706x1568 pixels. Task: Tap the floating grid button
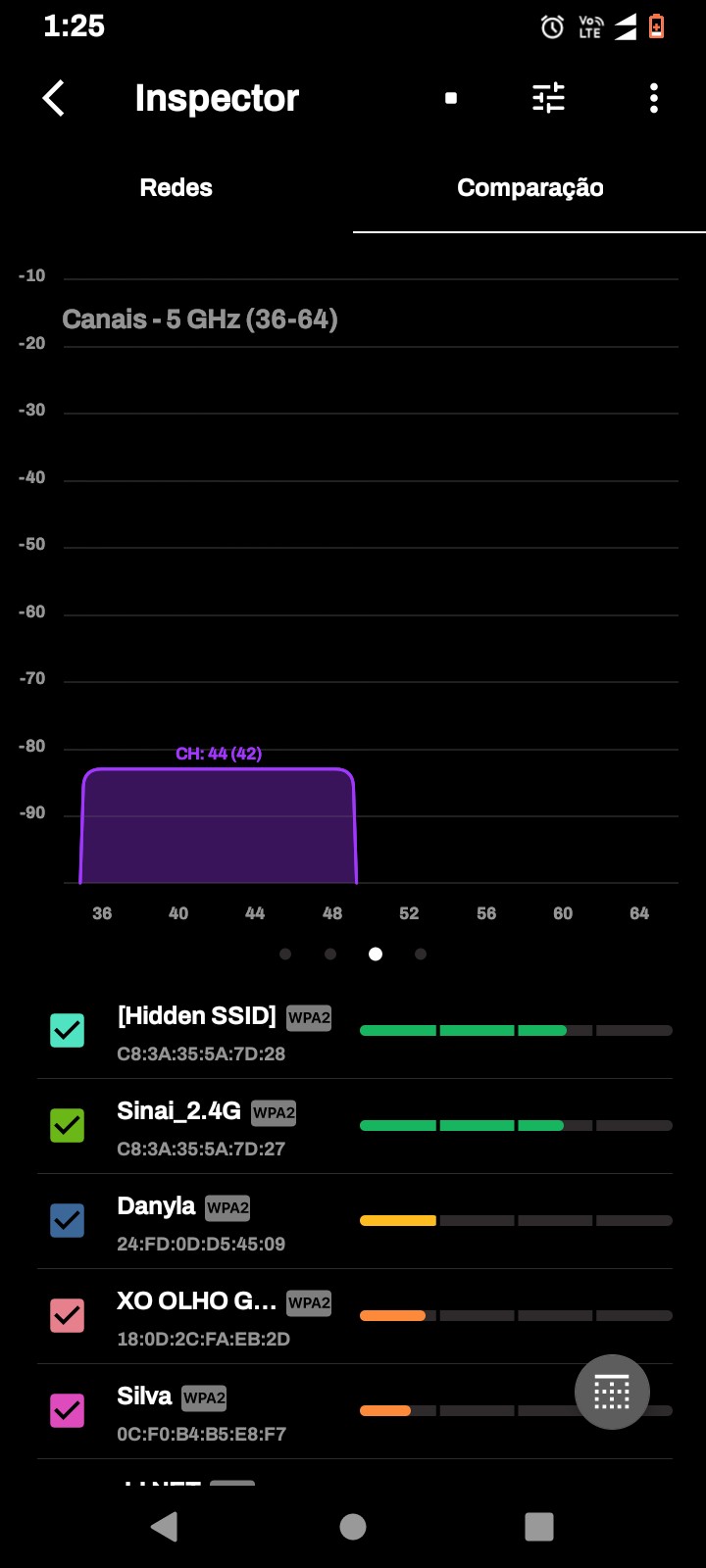point(612,1392)
